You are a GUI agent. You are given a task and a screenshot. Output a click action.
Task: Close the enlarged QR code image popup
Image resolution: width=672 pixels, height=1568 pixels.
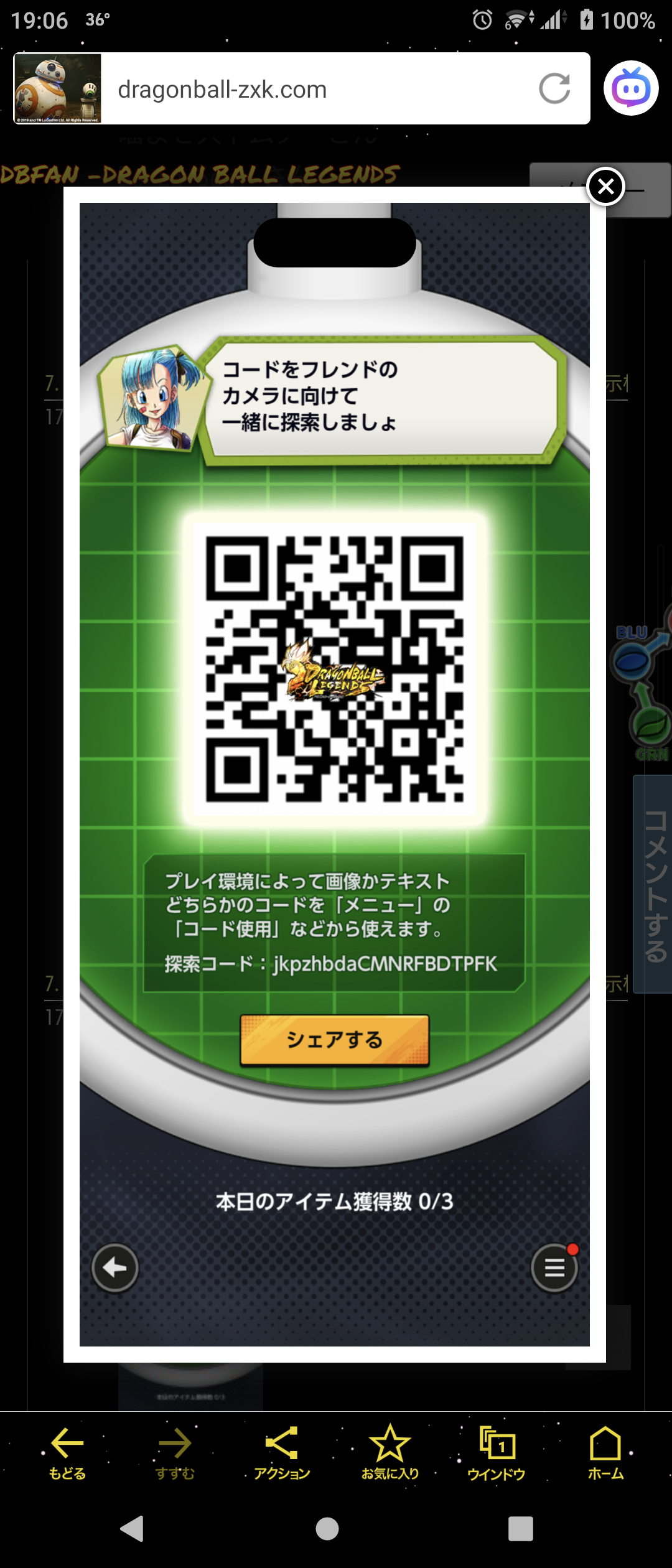coord(605,186)
